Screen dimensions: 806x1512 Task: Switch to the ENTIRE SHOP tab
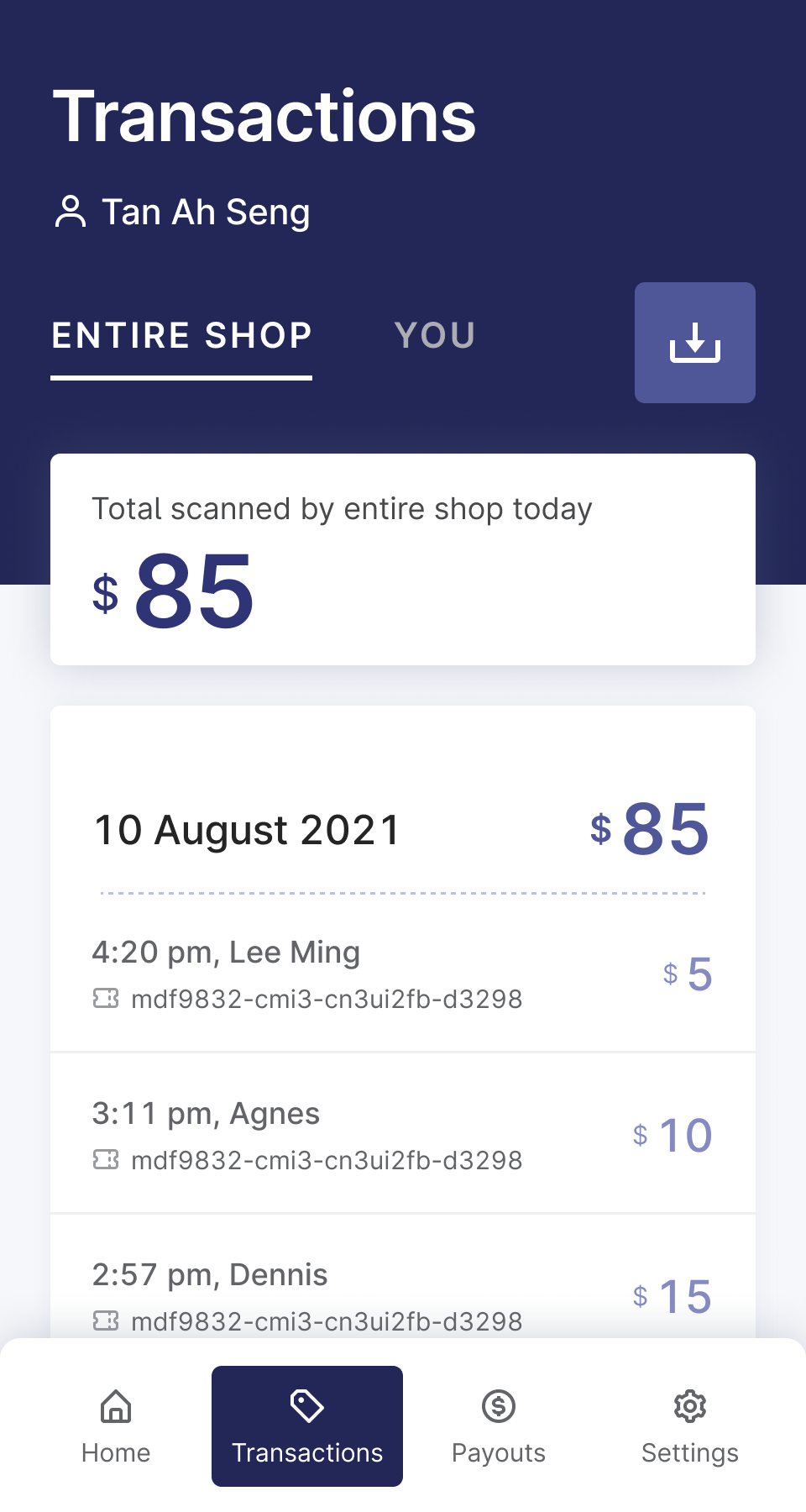[181, 335]
